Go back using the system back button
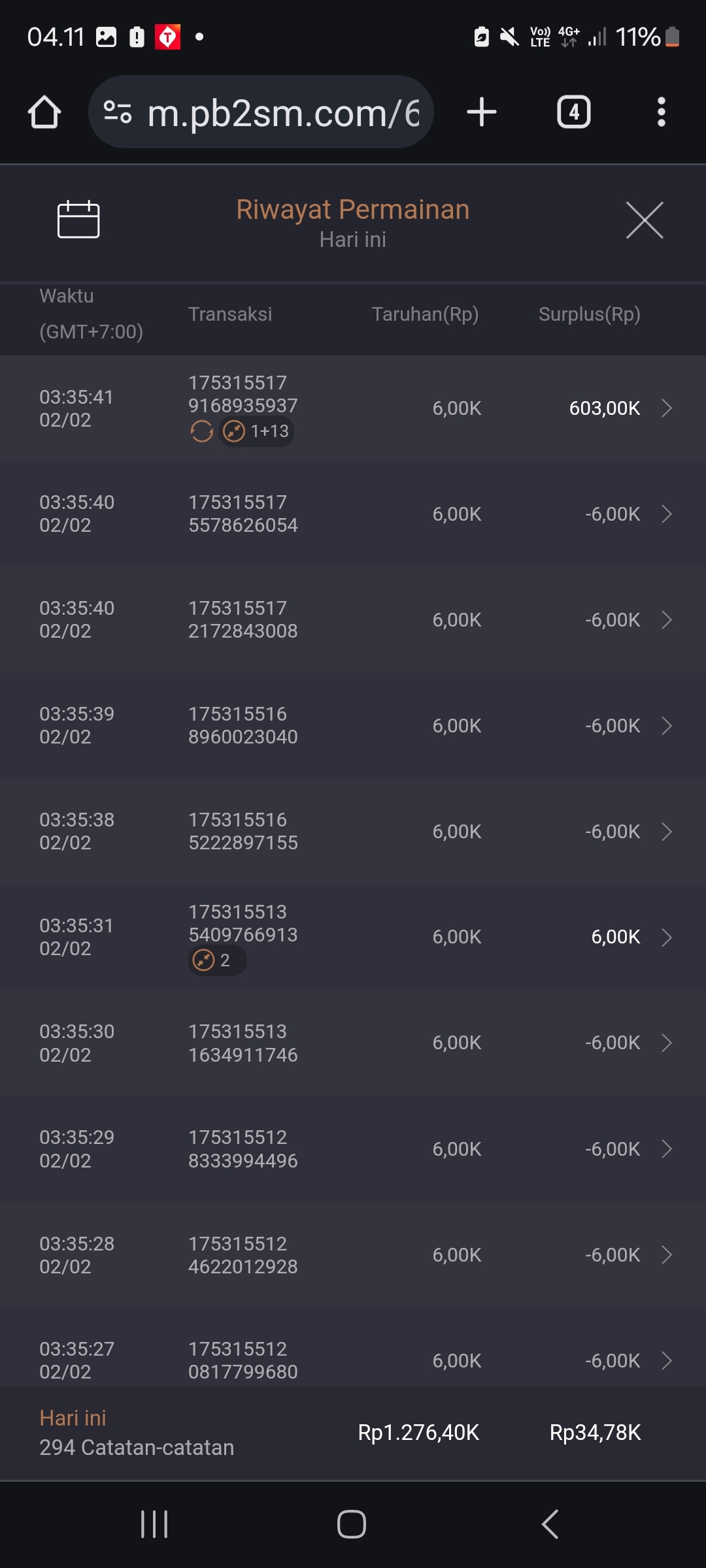Image resolution: width=706 pixels, height=1568 pixels. [x=550, y=1524]
